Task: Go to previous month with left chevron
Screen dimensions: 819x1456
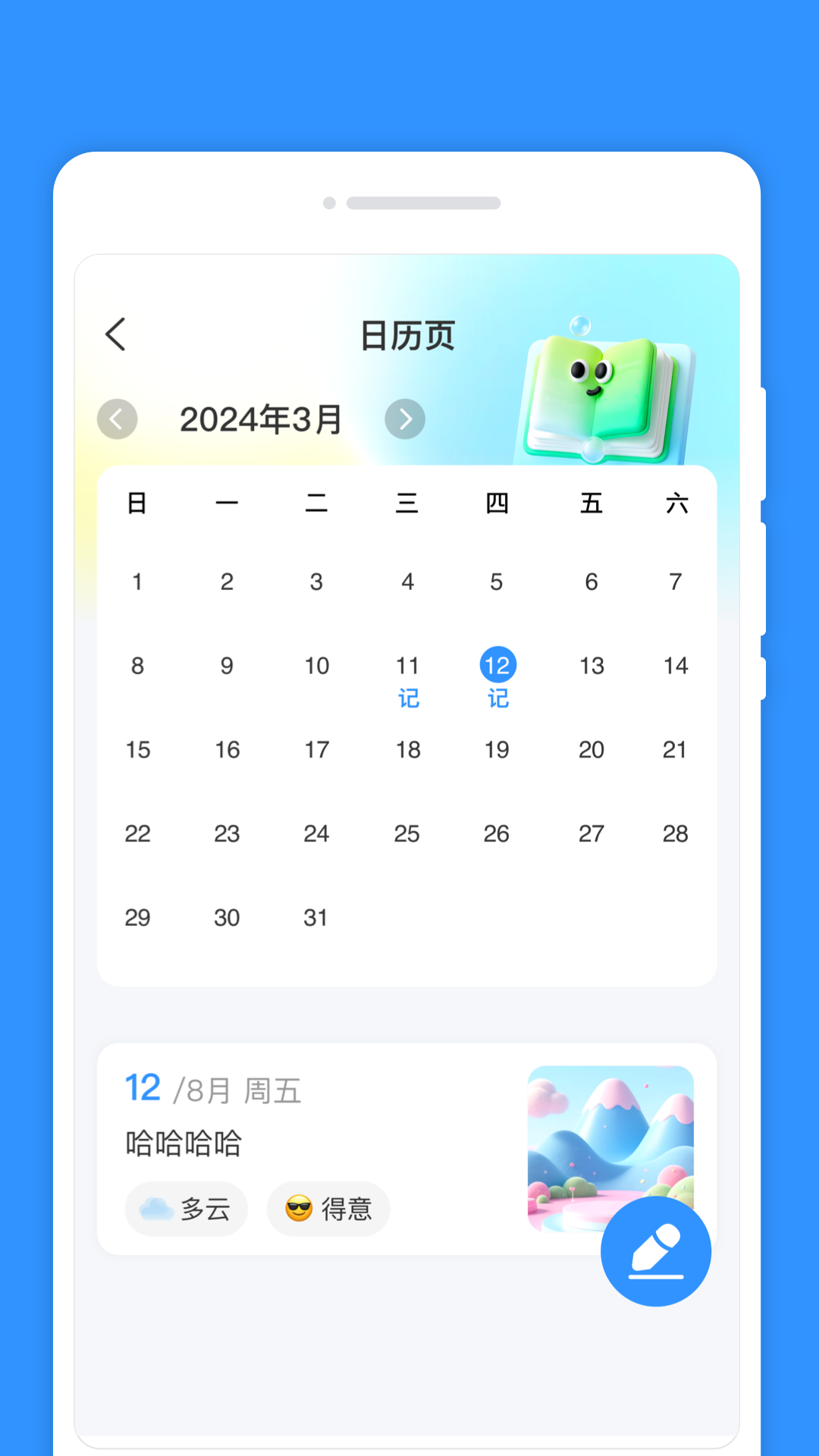Action: point(118,419)
